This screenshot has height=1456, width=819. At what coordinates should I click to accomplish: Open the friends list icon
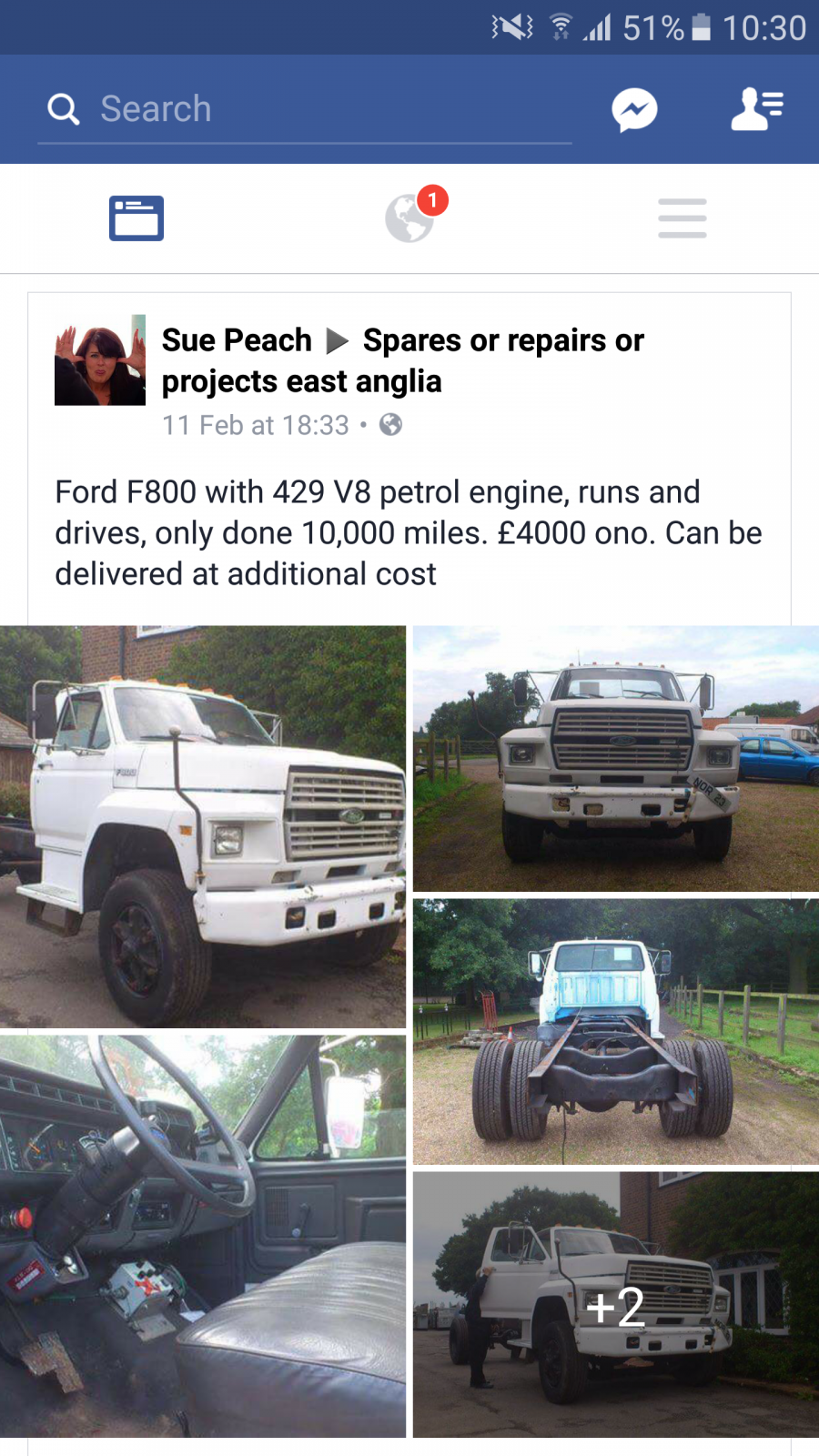[757, 109]
